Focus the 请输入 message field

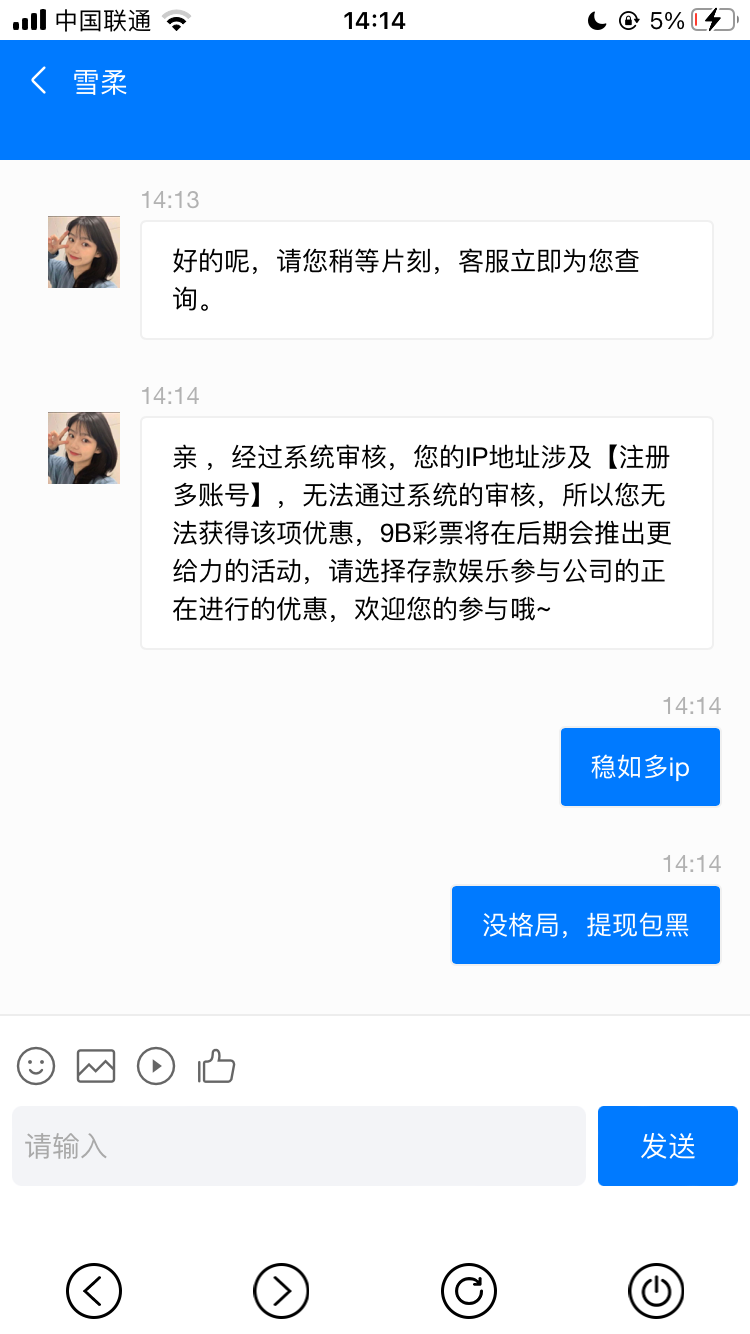pos(298,1146)
